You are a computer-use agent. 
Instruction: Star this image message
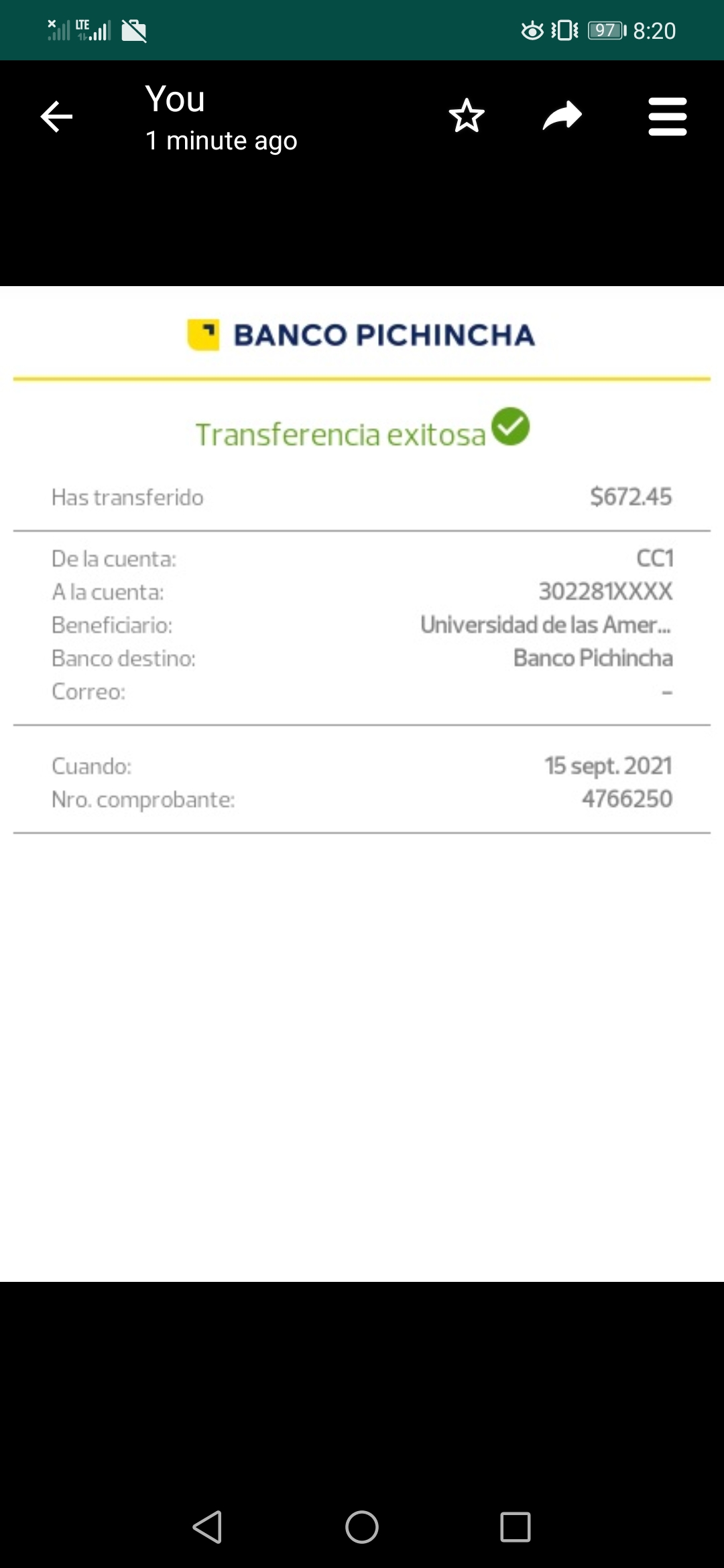coord(467,116)
